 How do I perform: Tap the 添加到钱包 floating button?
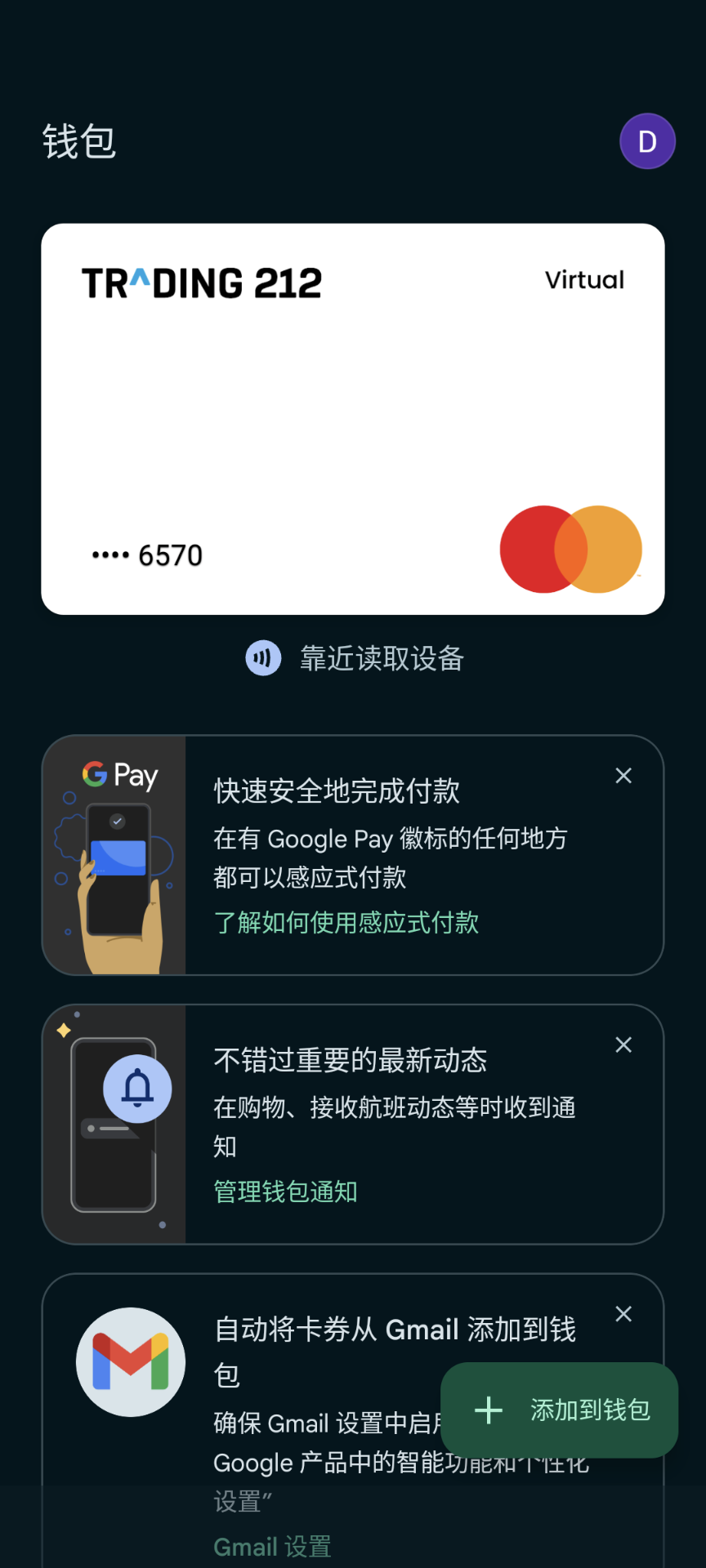560,1410
